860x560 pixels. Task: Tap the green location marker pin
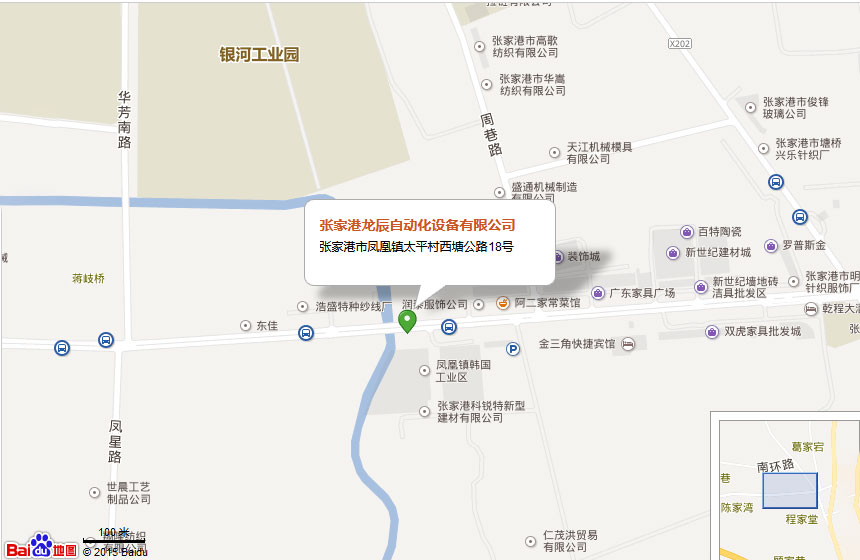click(x=407, y=321)
